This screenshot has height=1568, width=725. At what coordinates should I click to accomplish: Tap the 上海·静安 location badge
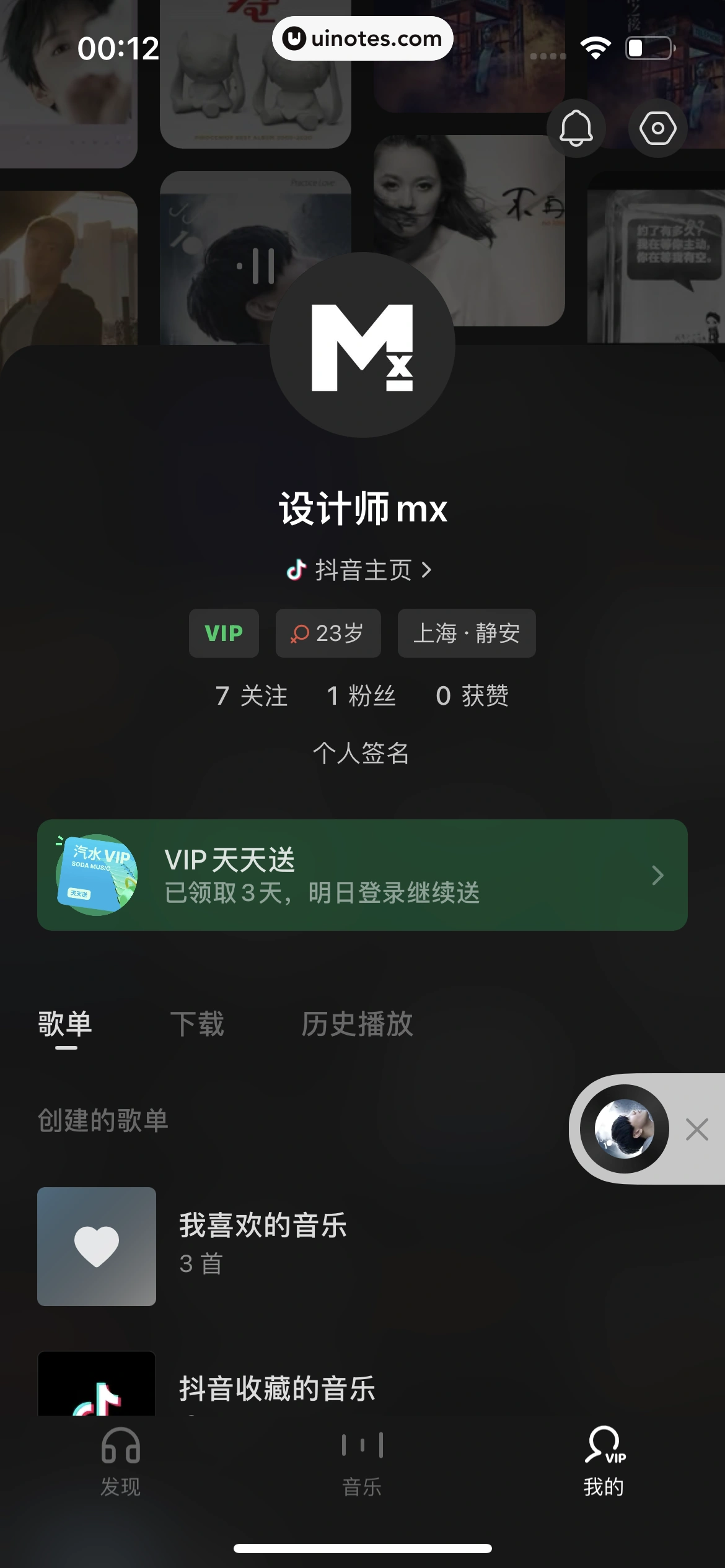[466, 633]
